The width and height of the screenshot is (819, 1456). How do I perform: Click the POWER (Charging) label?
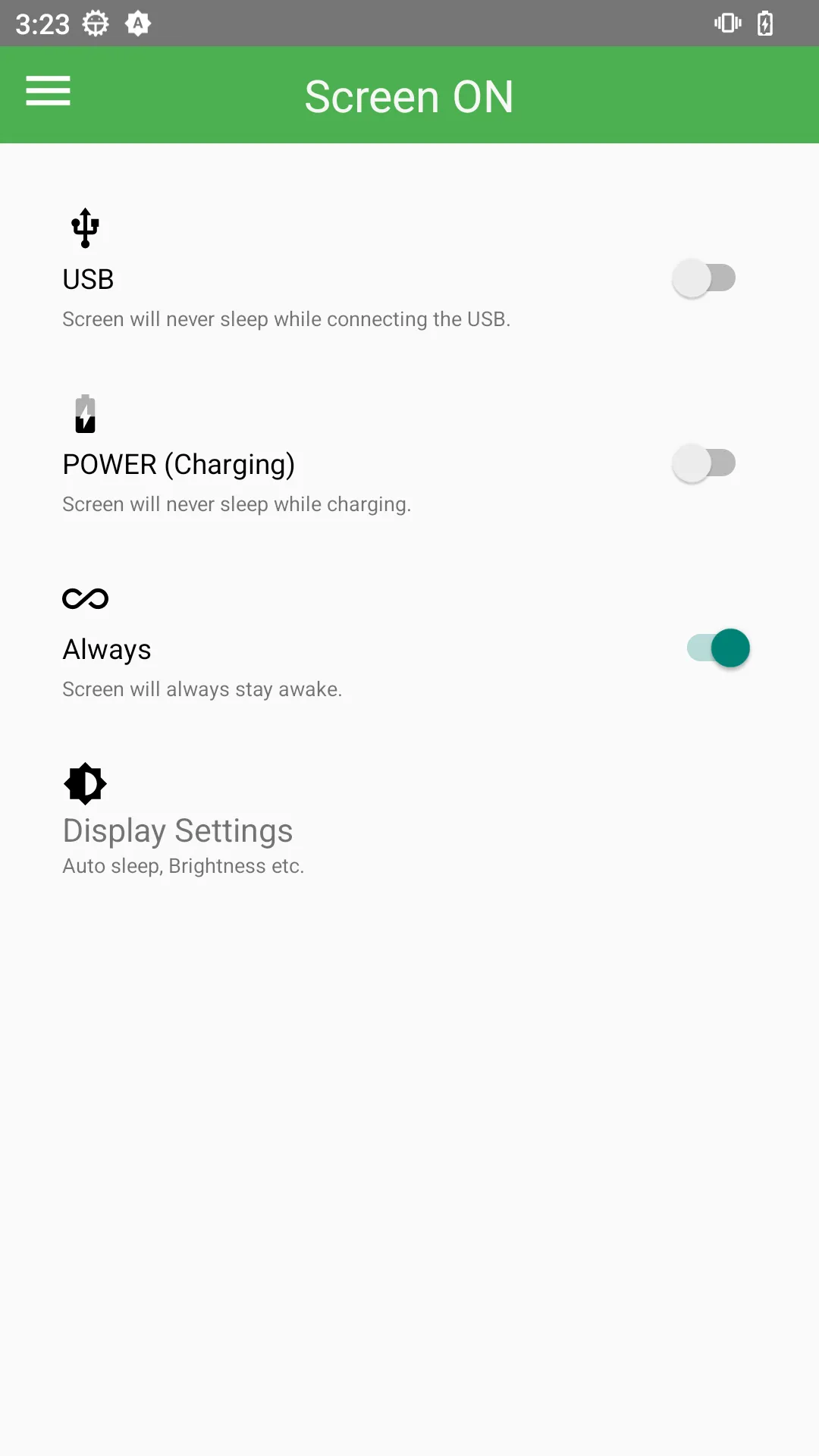click(179, 464)
